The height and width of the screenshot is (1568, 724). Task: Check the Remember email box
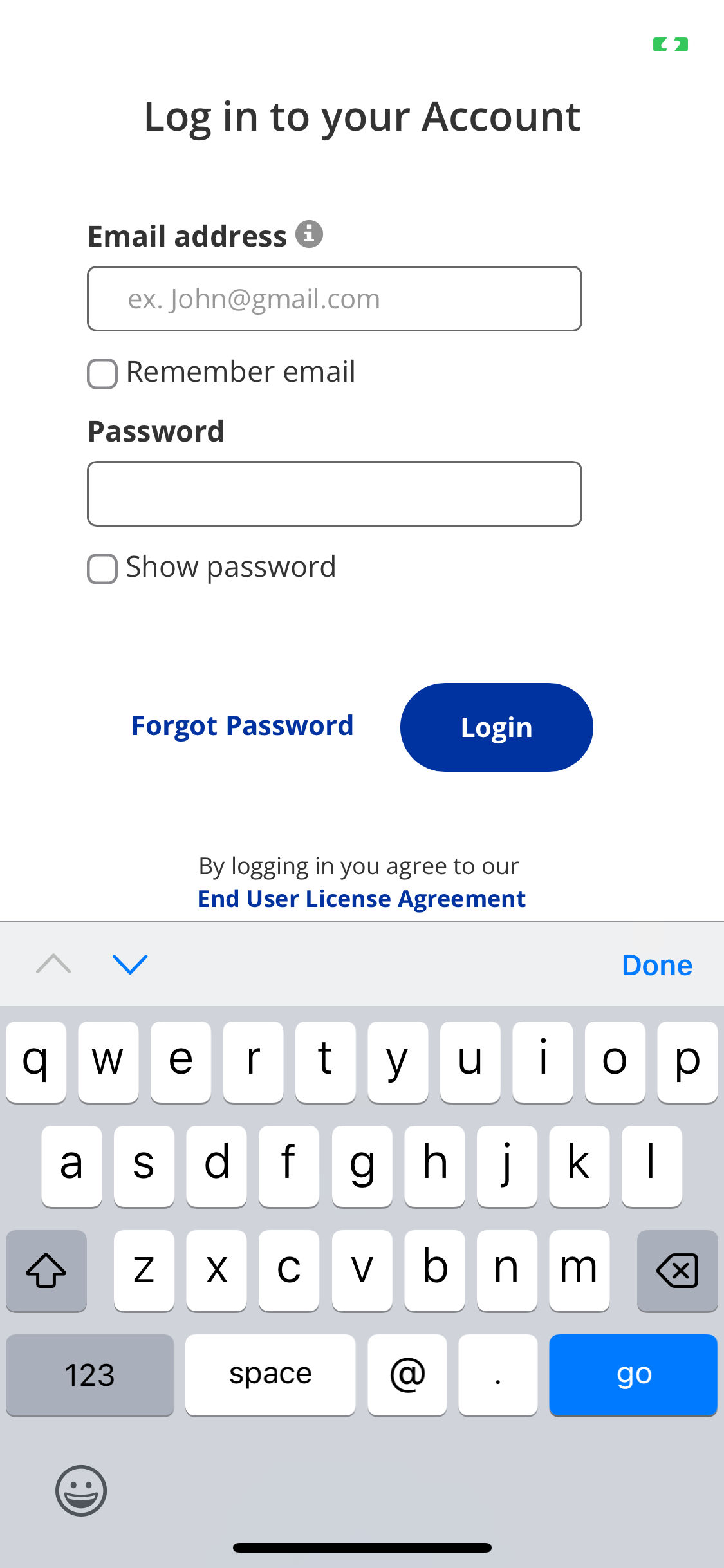click(x=102, y=374)
